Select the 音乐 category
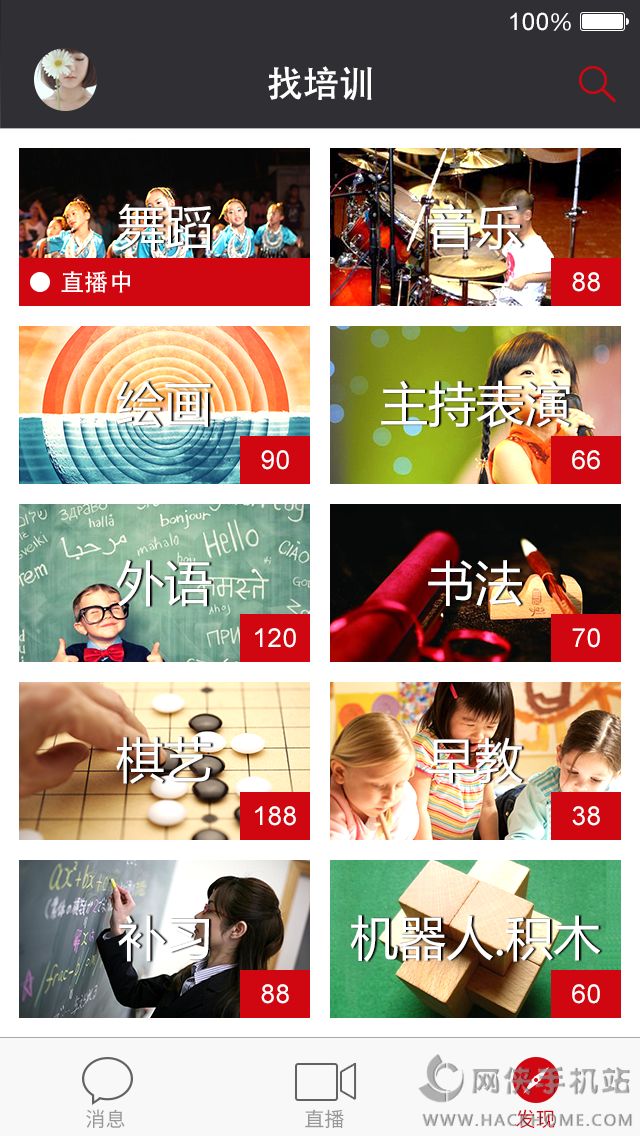 pos(475,227)
